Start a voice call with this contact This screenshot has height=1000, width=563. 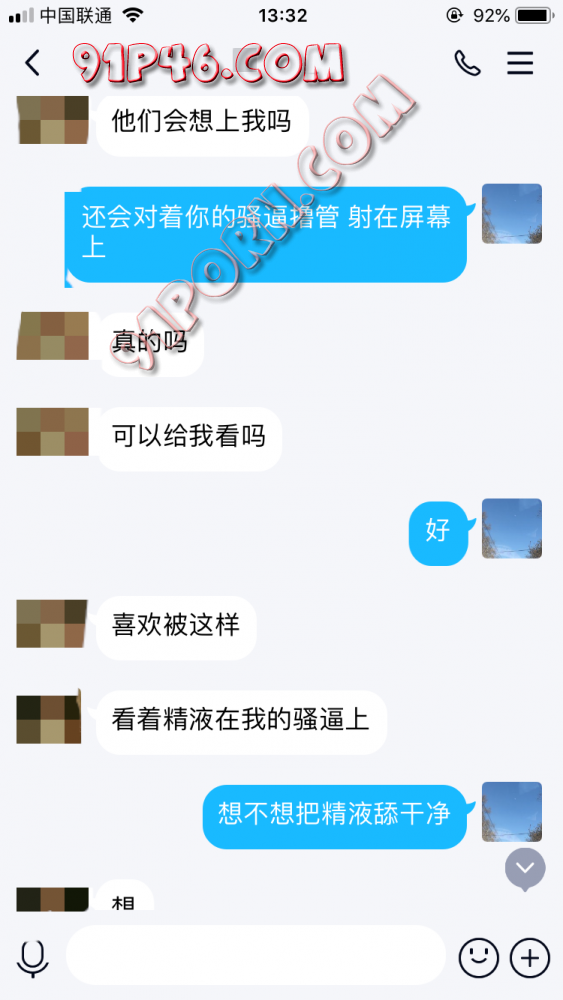467,62
